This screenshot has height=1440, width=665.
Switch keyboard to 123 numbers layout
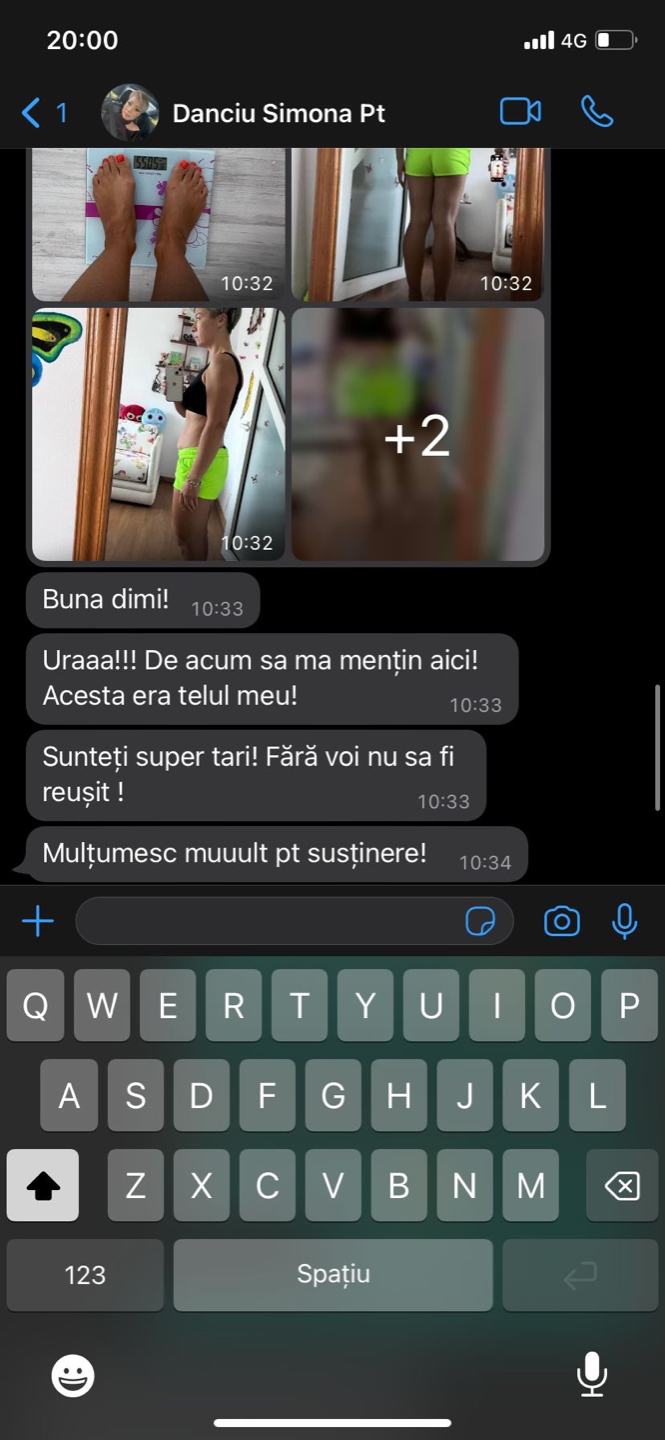coord(85,1275)
